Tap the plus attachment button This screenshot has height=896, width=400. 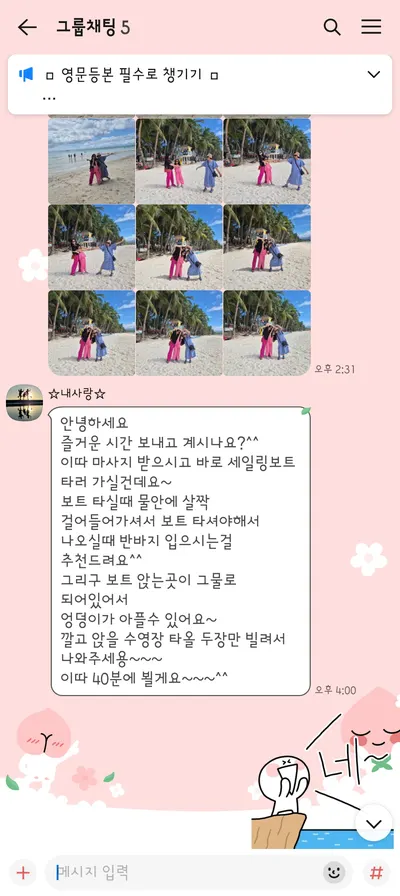(23, 873)
